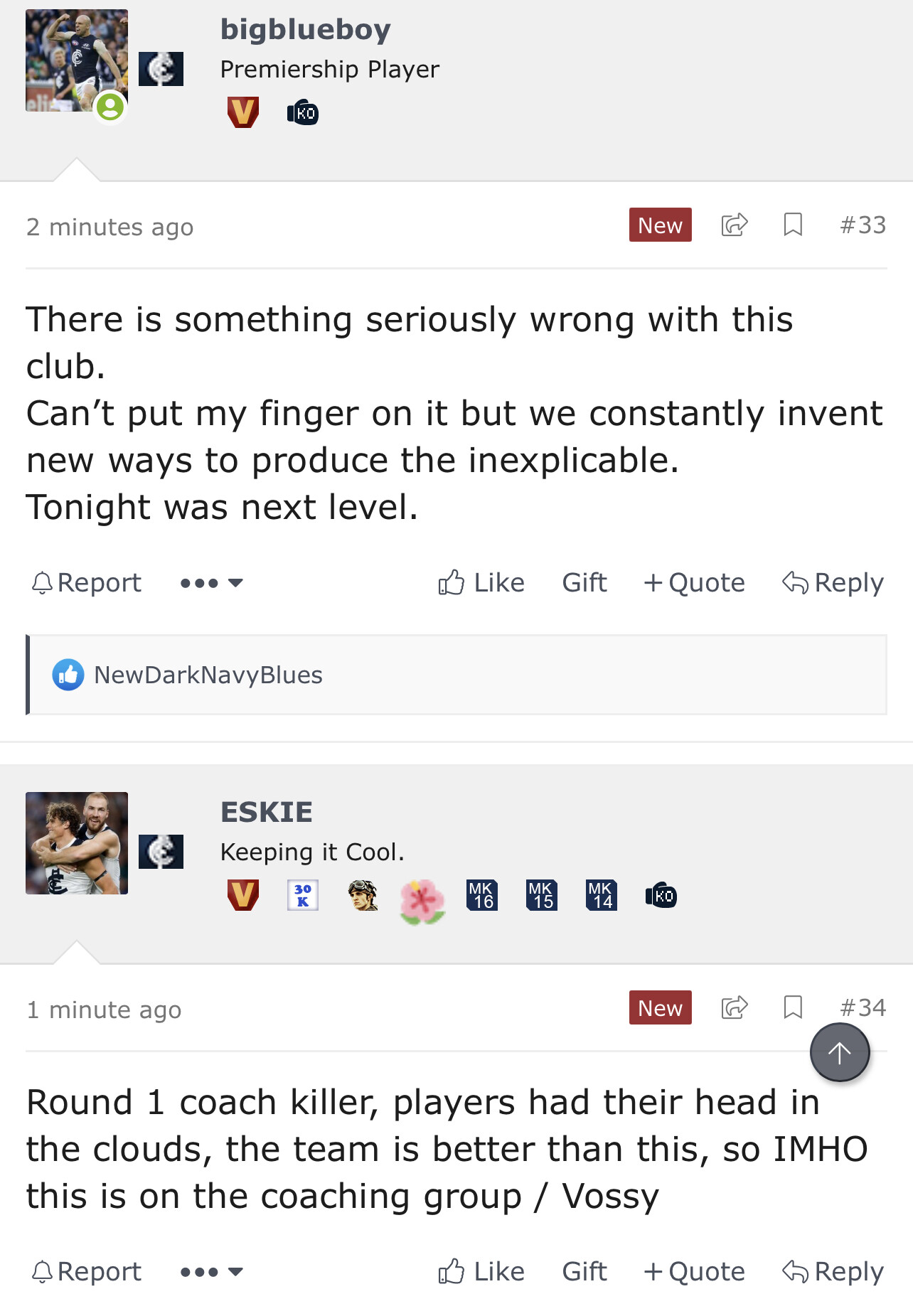This screenshot has height=1316, width=913.
Task: Share post #33
Action: pyautogui.click(x=734, y=225)
